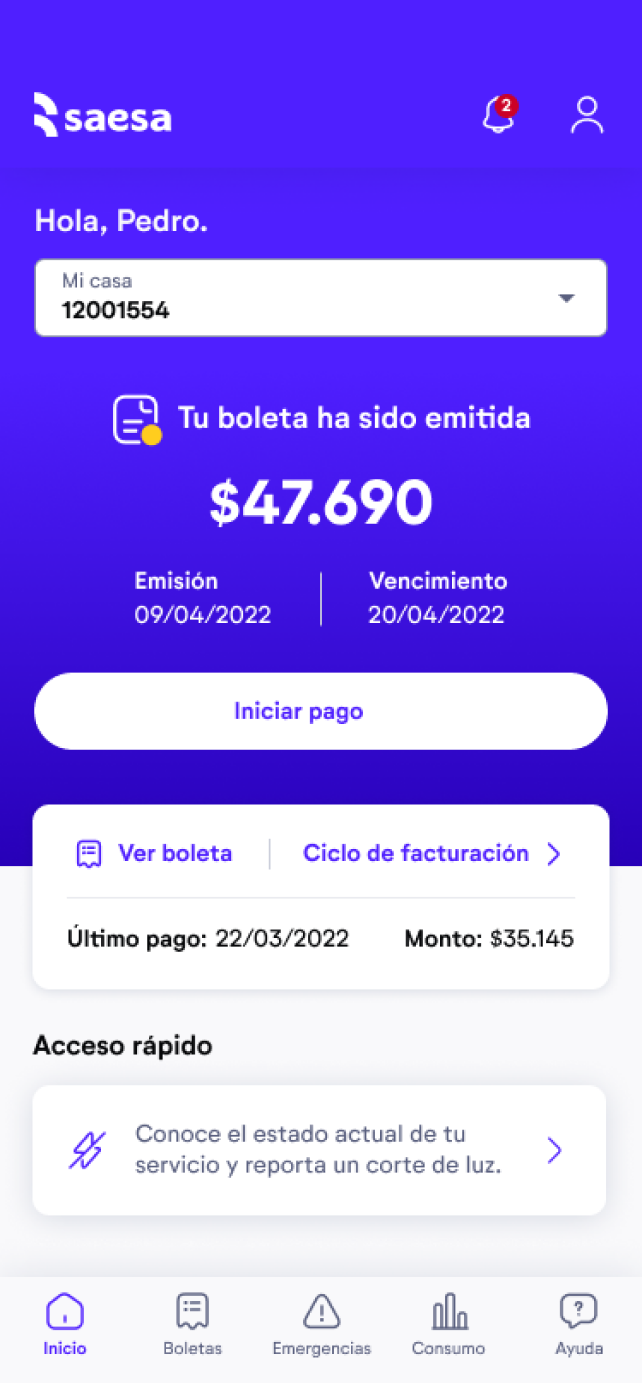
Task: Open Ver boleta
Action: (155, 853)
